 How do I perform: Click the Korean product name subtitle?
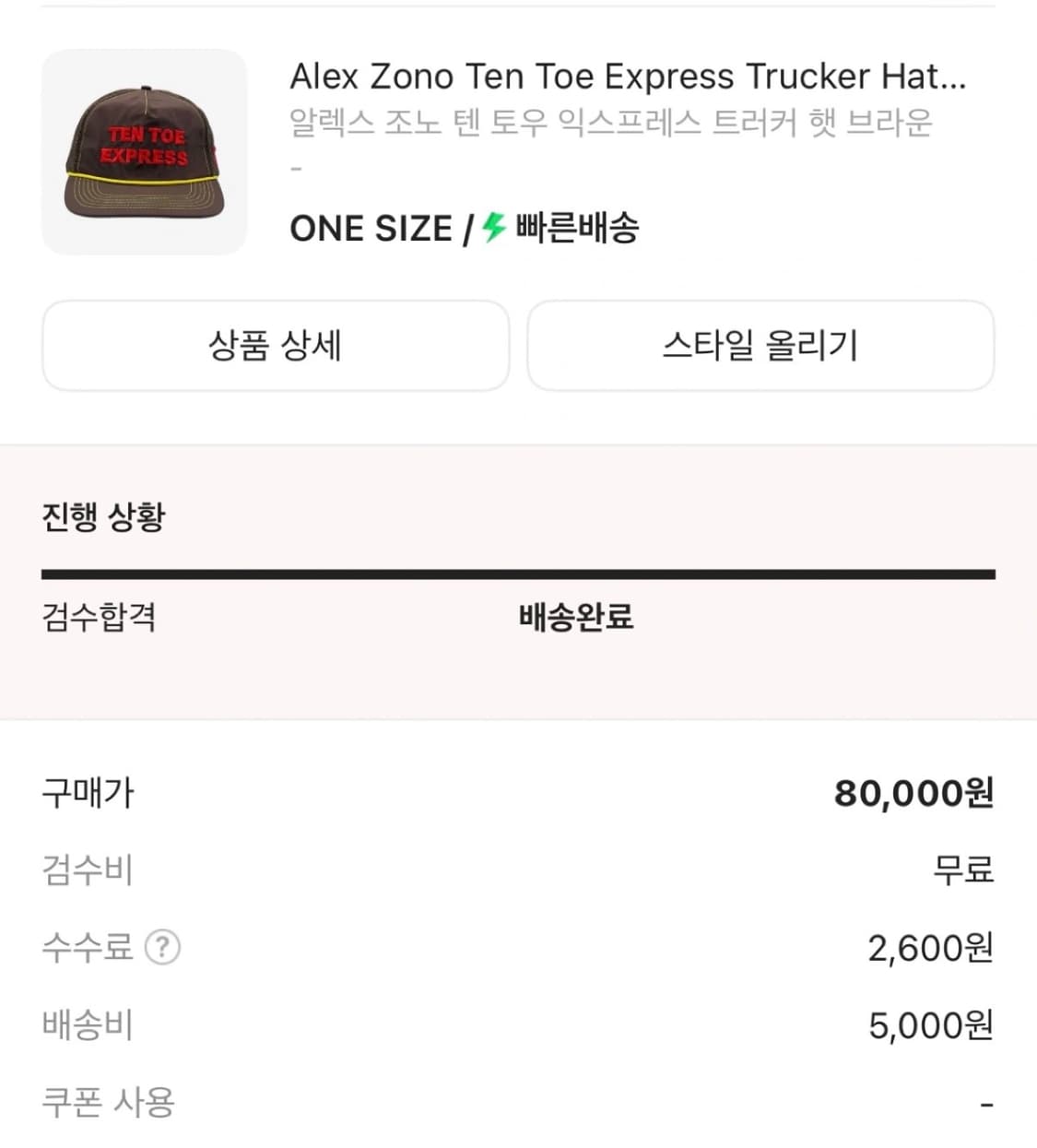pyautogui.click(x=613, y=121)
